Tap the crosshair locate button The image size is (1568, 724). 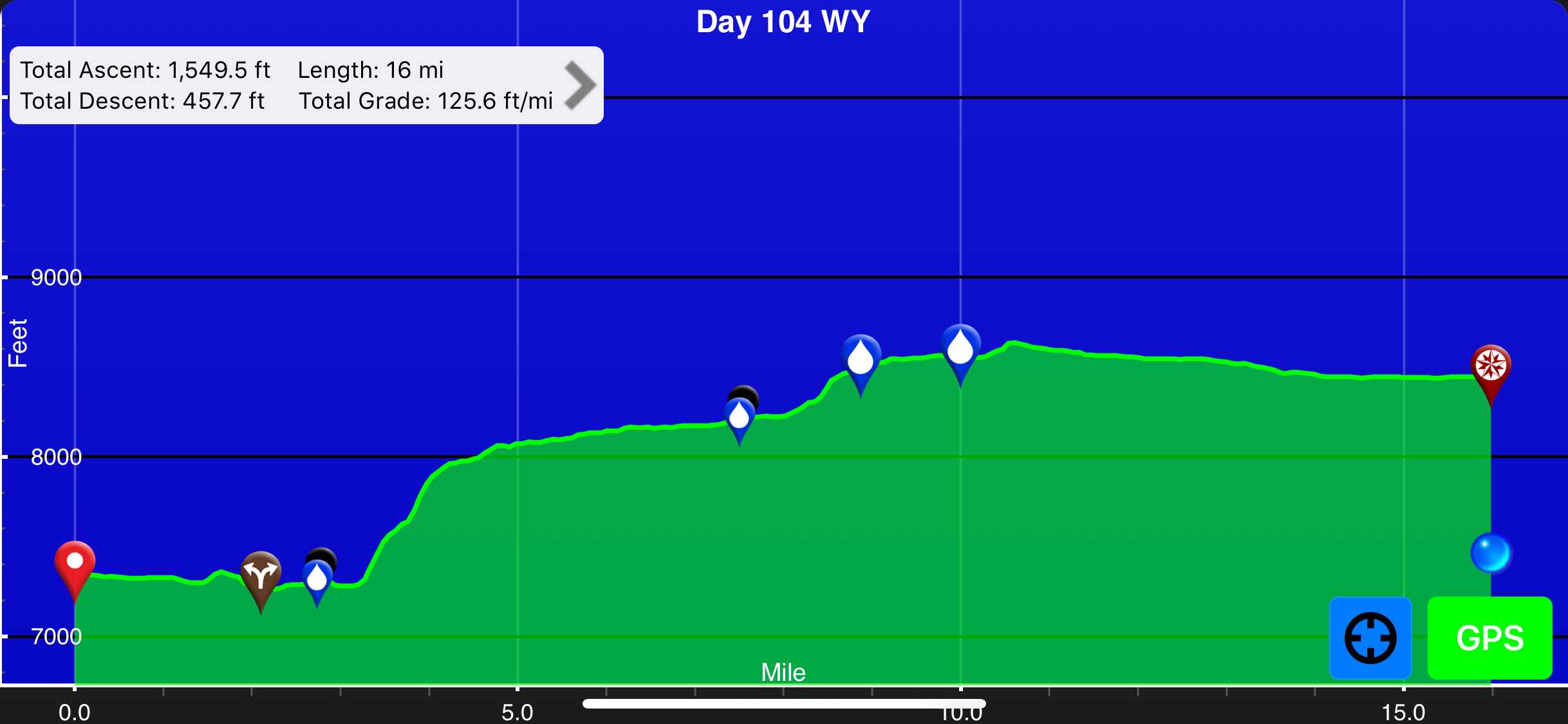[x=1370, y=638]
